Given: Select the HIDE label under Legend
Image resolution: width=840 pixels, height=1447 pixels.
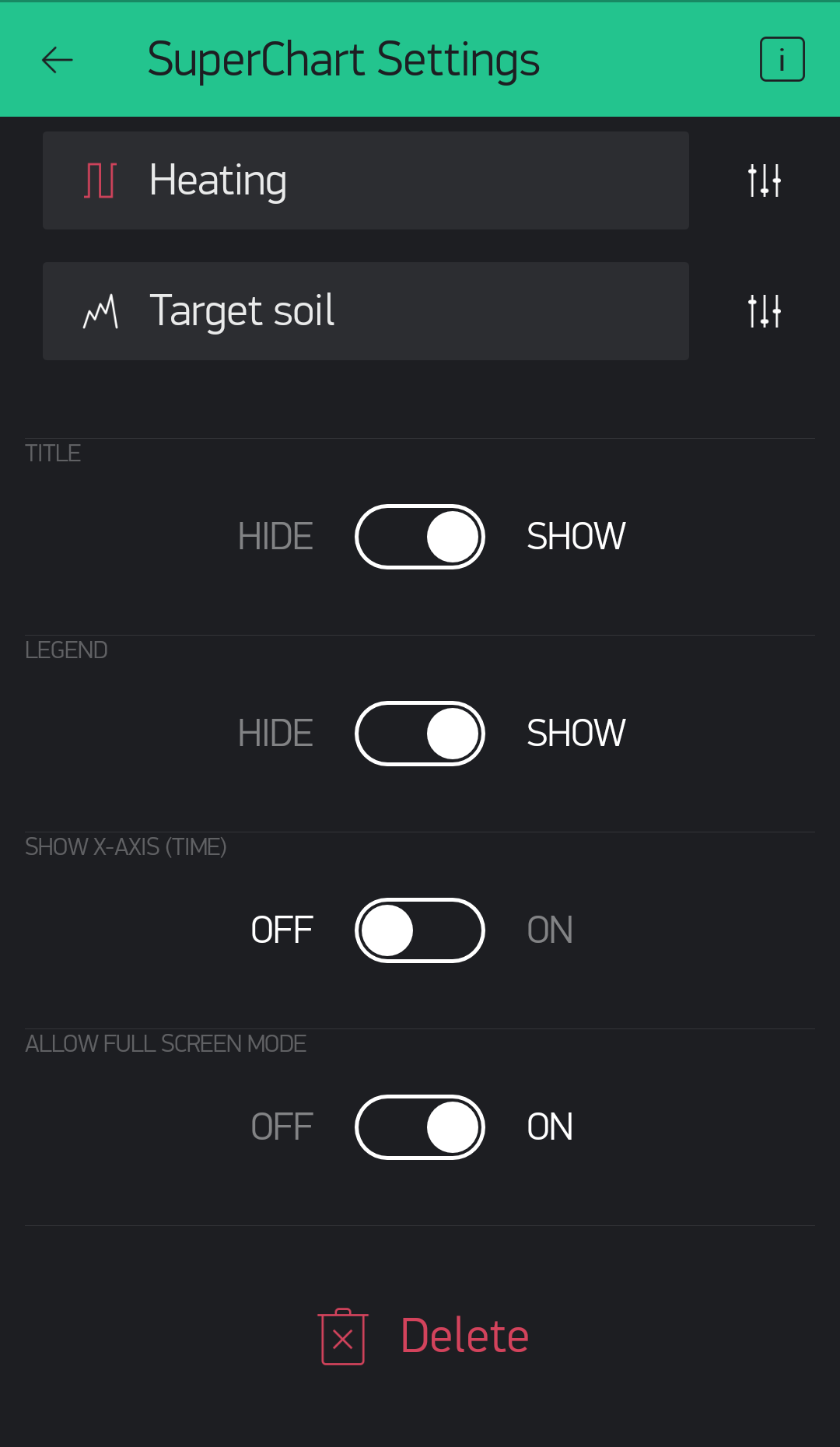Looking at the screenshot, I should coord(275,732).
